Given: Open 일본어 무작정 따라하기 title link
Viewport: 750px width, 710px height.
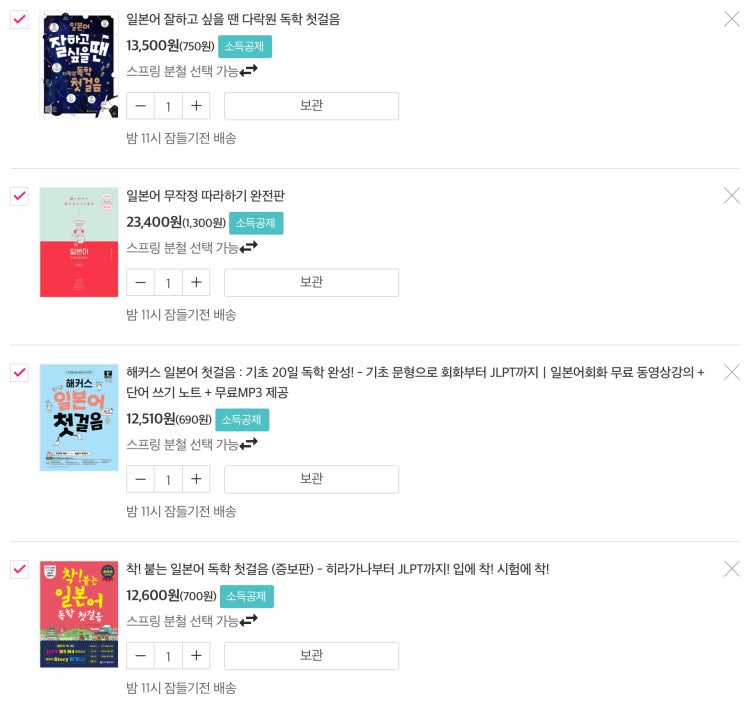Looking at the screenshot, I should (x=205, y=195).
